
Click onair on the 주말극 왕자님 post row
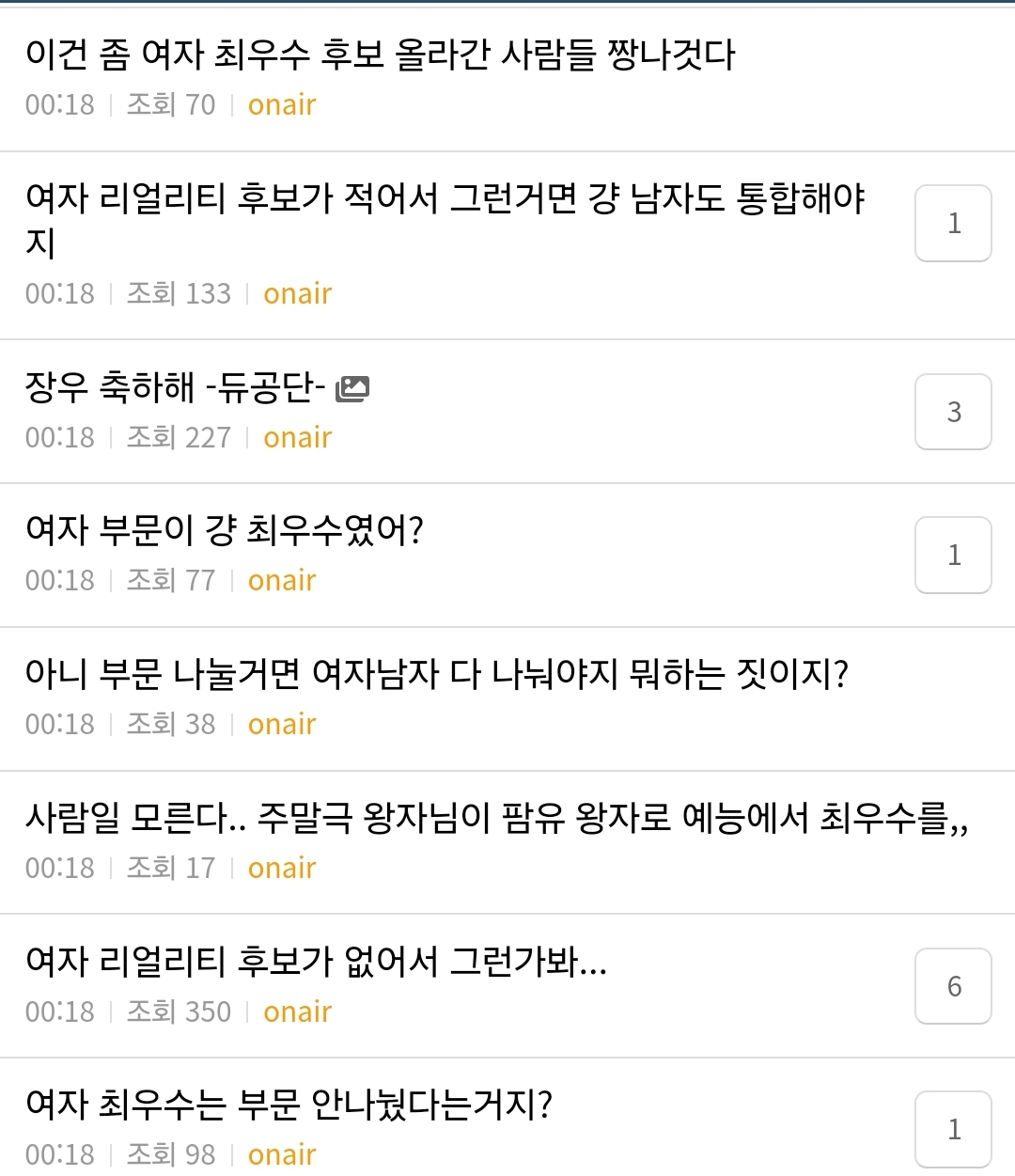tap(281, 868)
